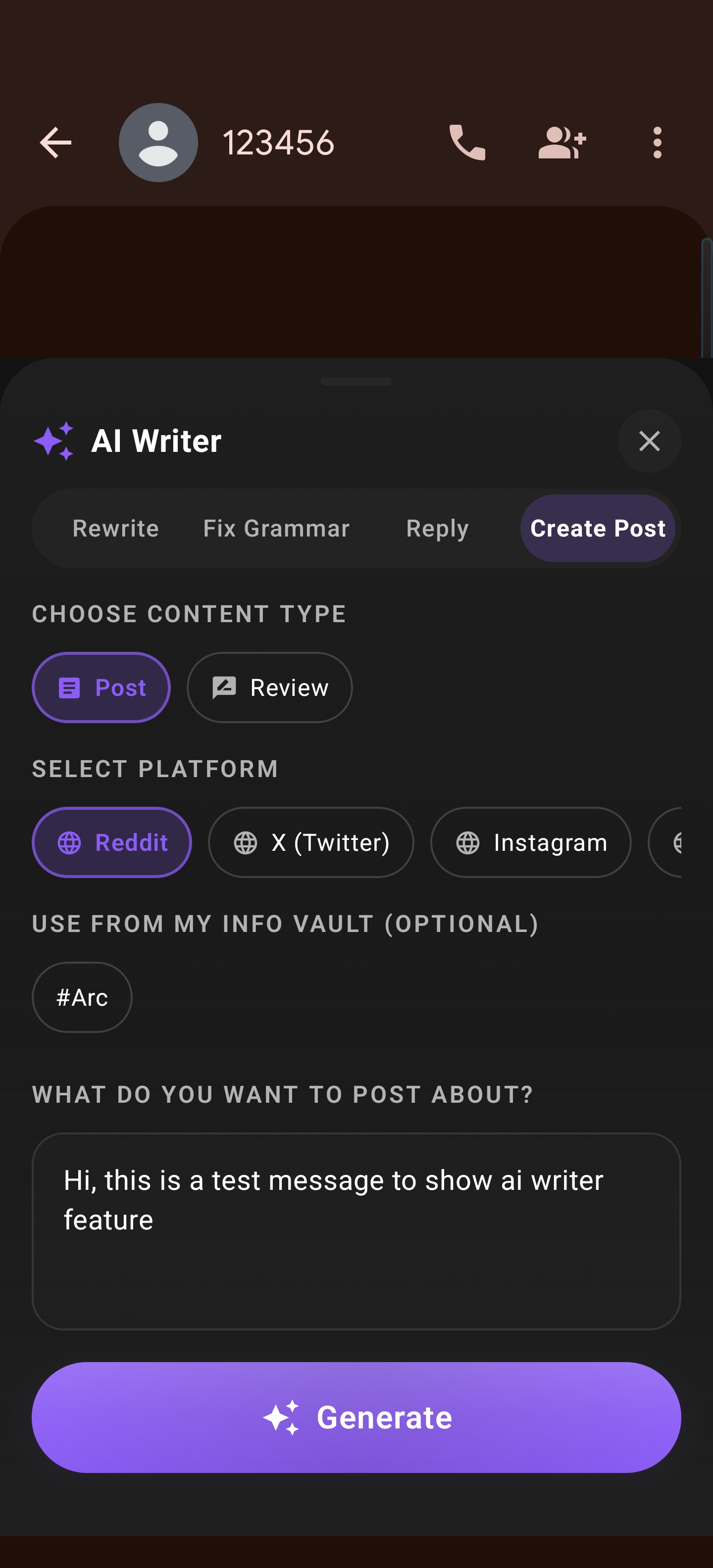Viewport: 713px width, 1568px height.
Task: Tap the back arrow to leave chat
Action: click(x=55, y=142)
